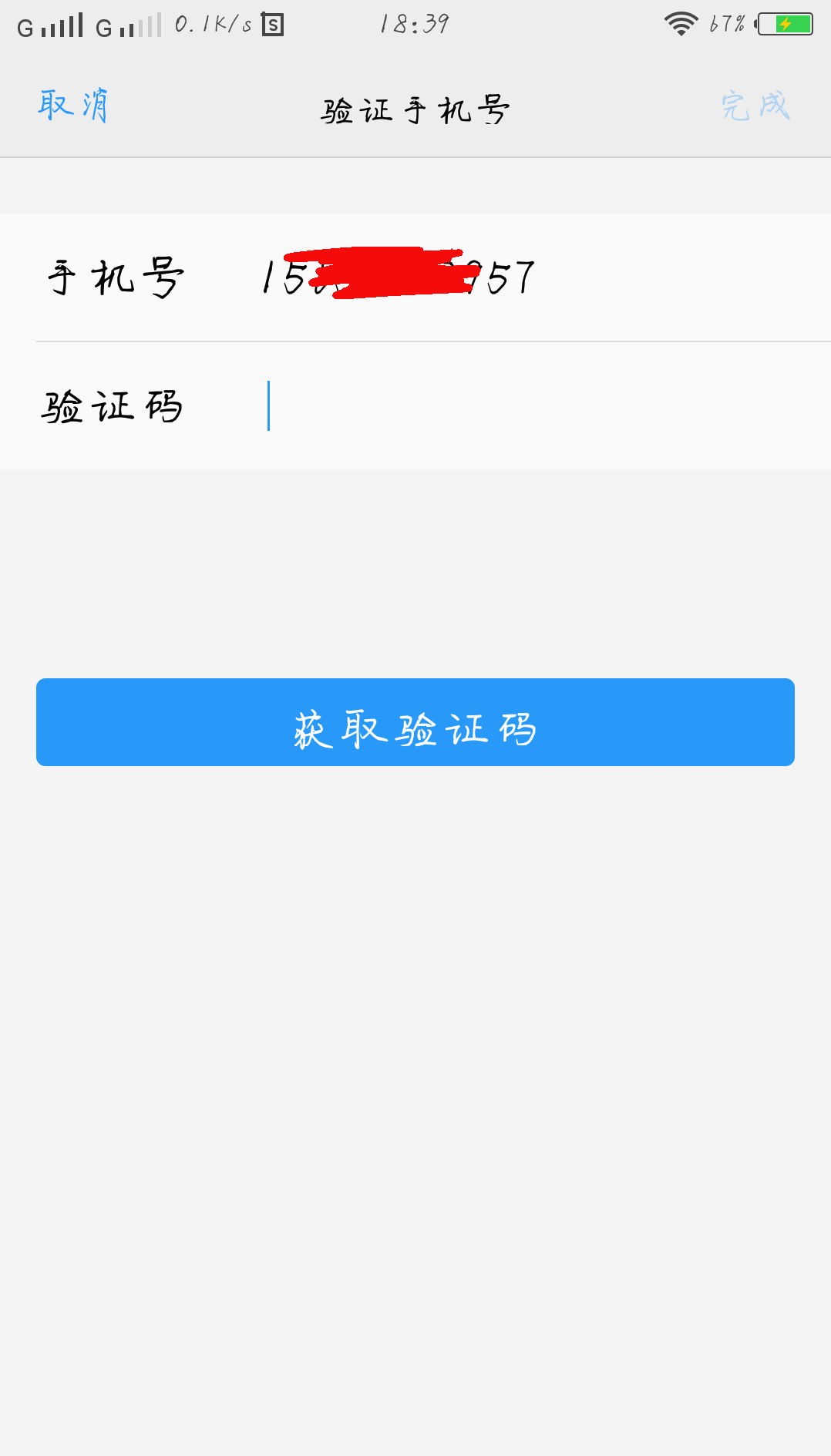The image size is (831, 1456).
Task: Tap the 取消 cancel link
Action: [72, 106]
